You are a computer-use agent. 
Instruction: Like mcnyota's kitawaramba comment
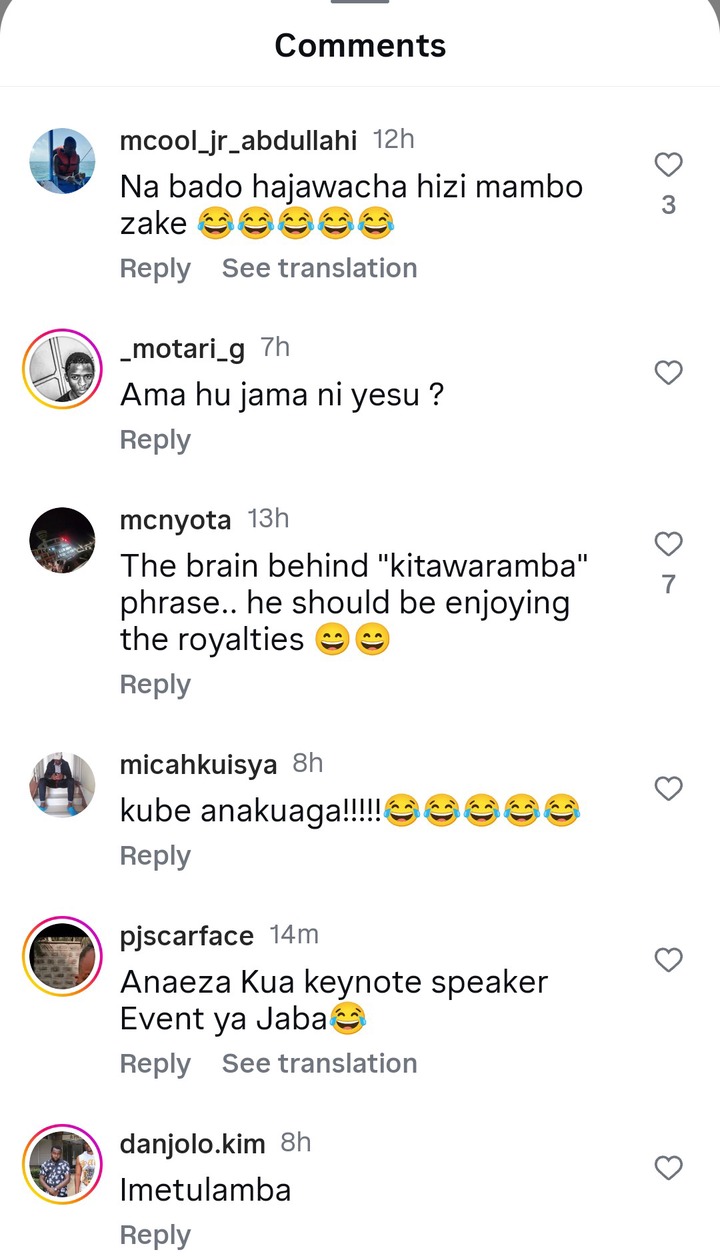pyautogui.click(x=668, y=544)
